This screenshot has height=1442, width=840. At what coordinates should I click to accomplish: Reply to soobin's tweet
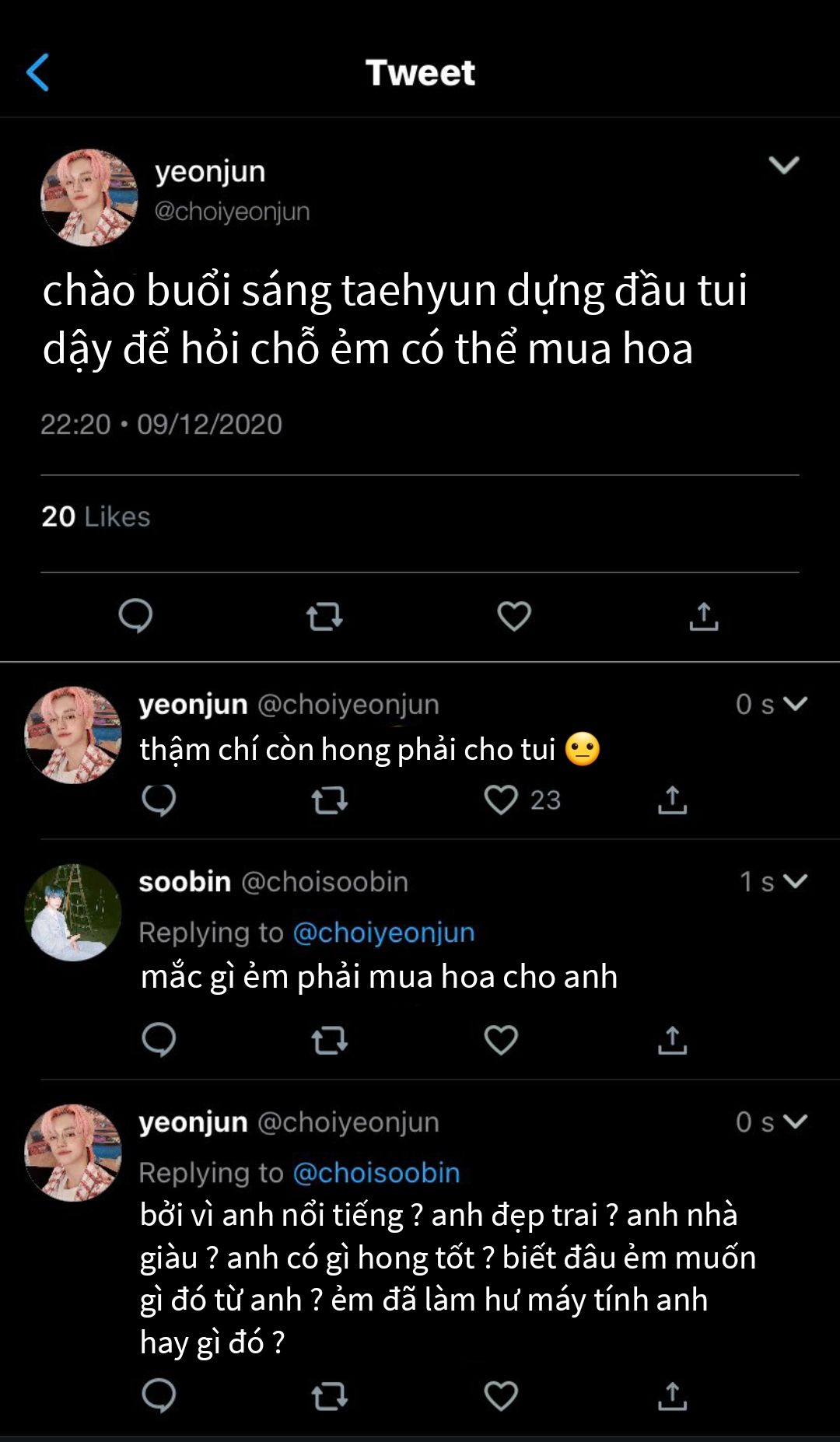coord(159,1040)
